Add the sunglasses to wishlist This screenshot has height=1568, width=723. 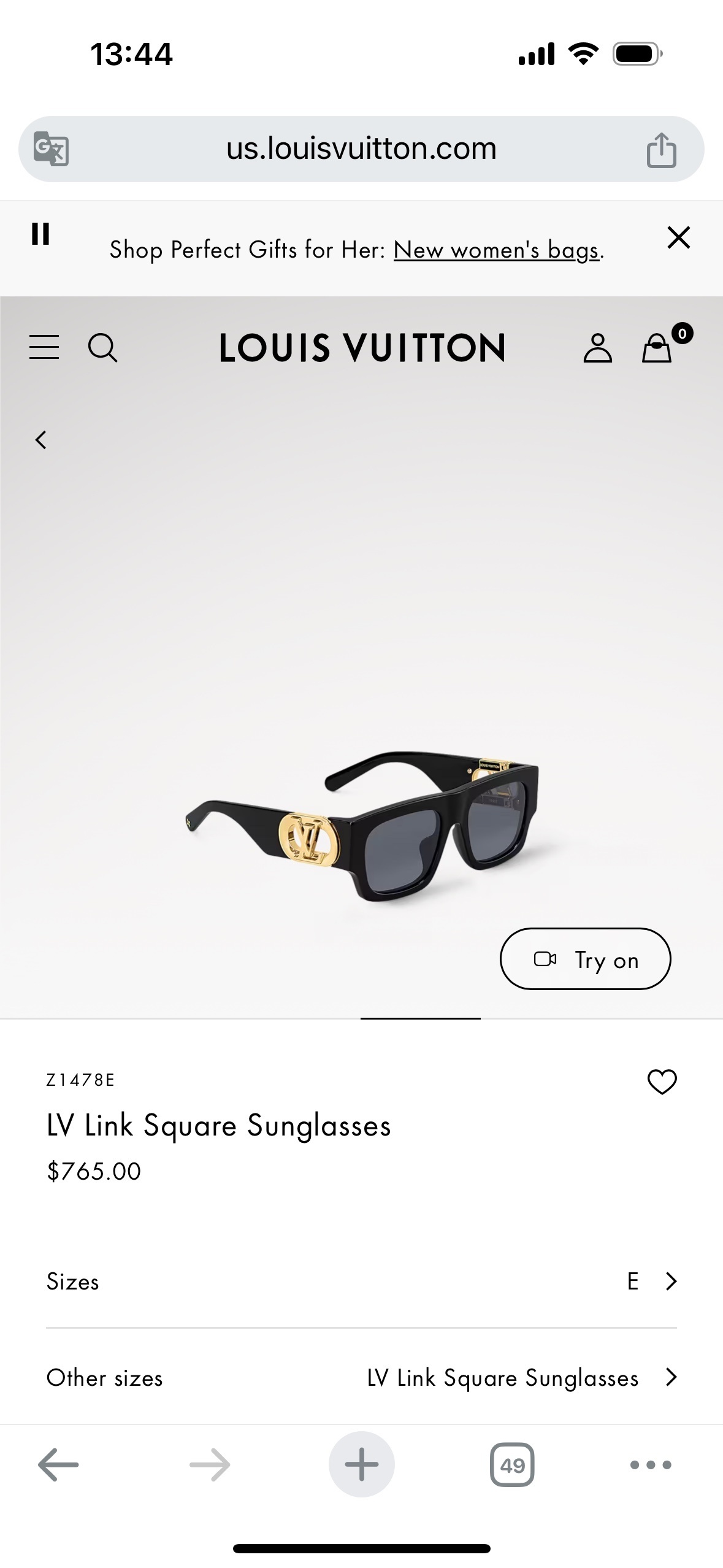(662, 1082)
